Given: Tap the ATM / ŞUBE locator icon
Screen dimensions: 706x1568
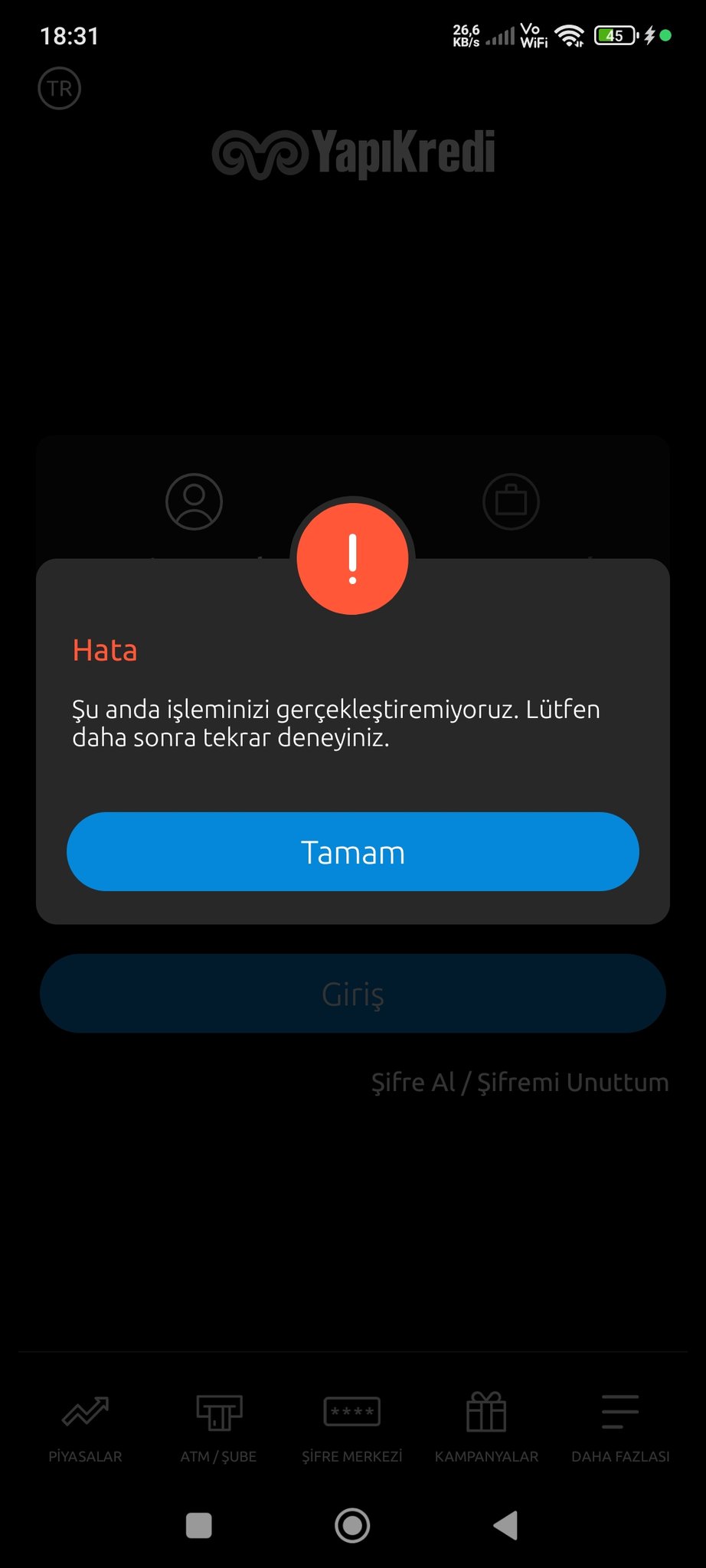Looking at the screenshot, I should (218, 1411).
